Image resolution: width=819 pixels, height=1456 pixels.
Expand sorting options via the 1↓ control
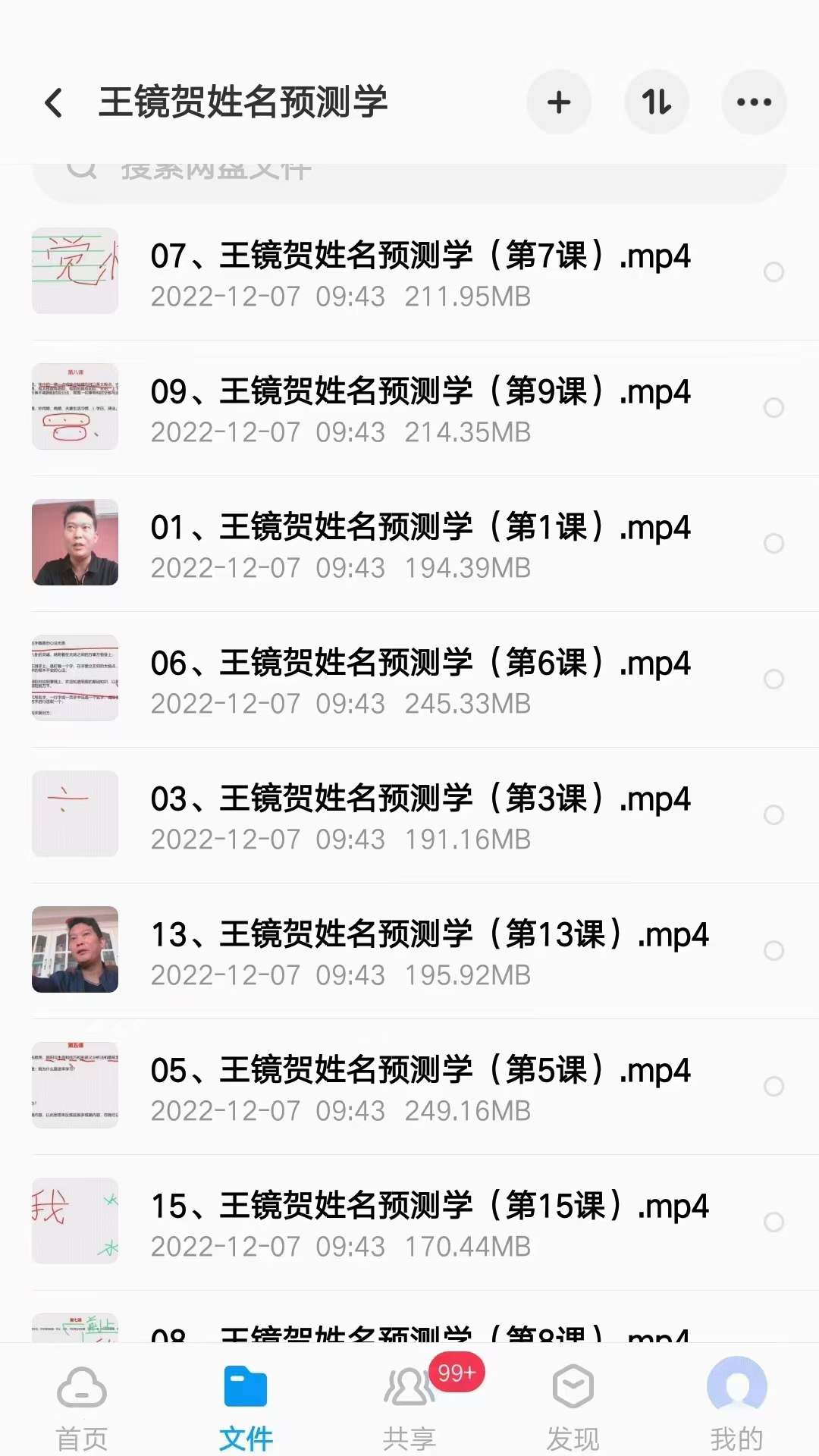point(657,102)
